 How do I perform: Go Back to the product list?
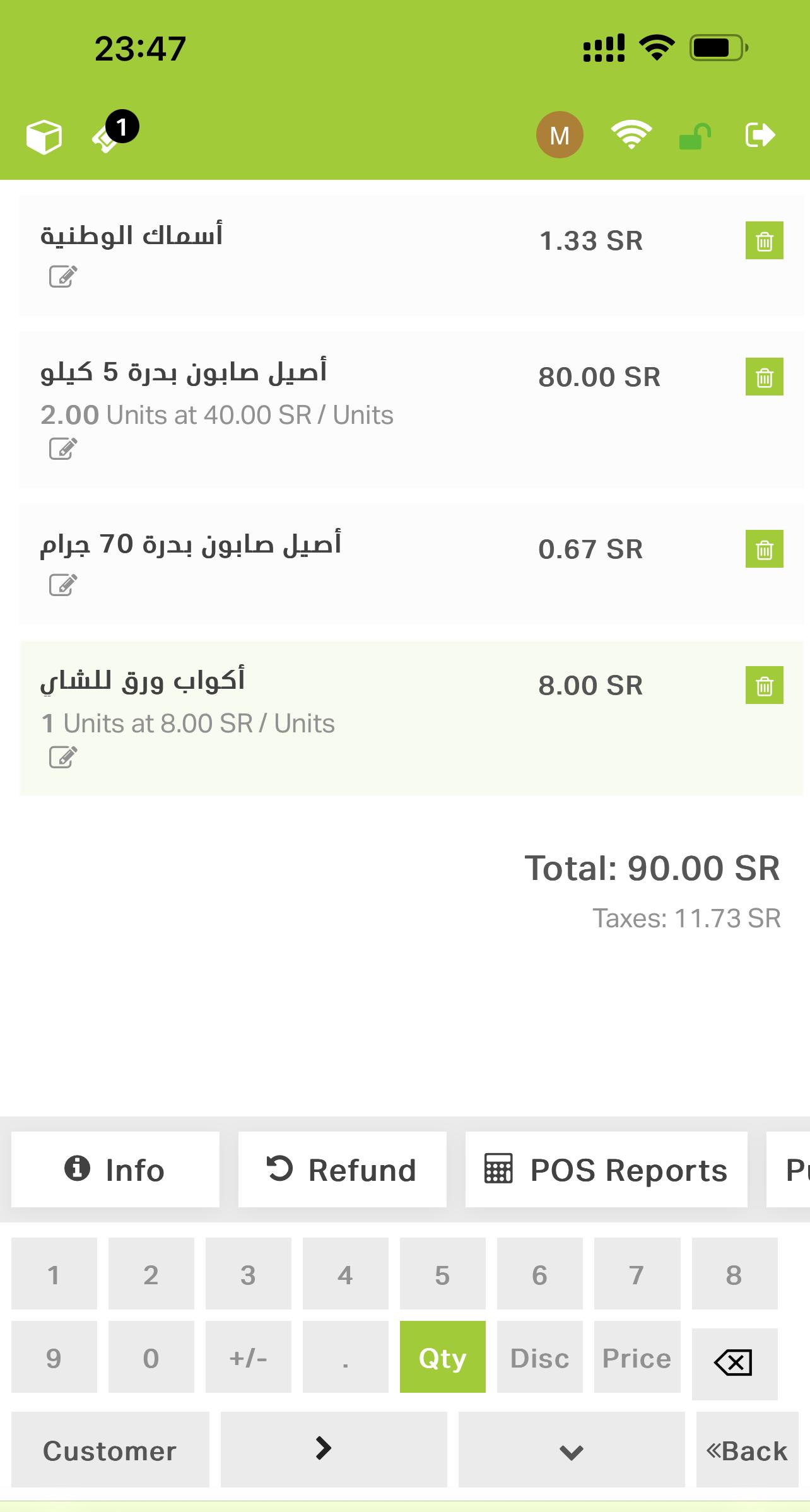tap(748, 1450)
